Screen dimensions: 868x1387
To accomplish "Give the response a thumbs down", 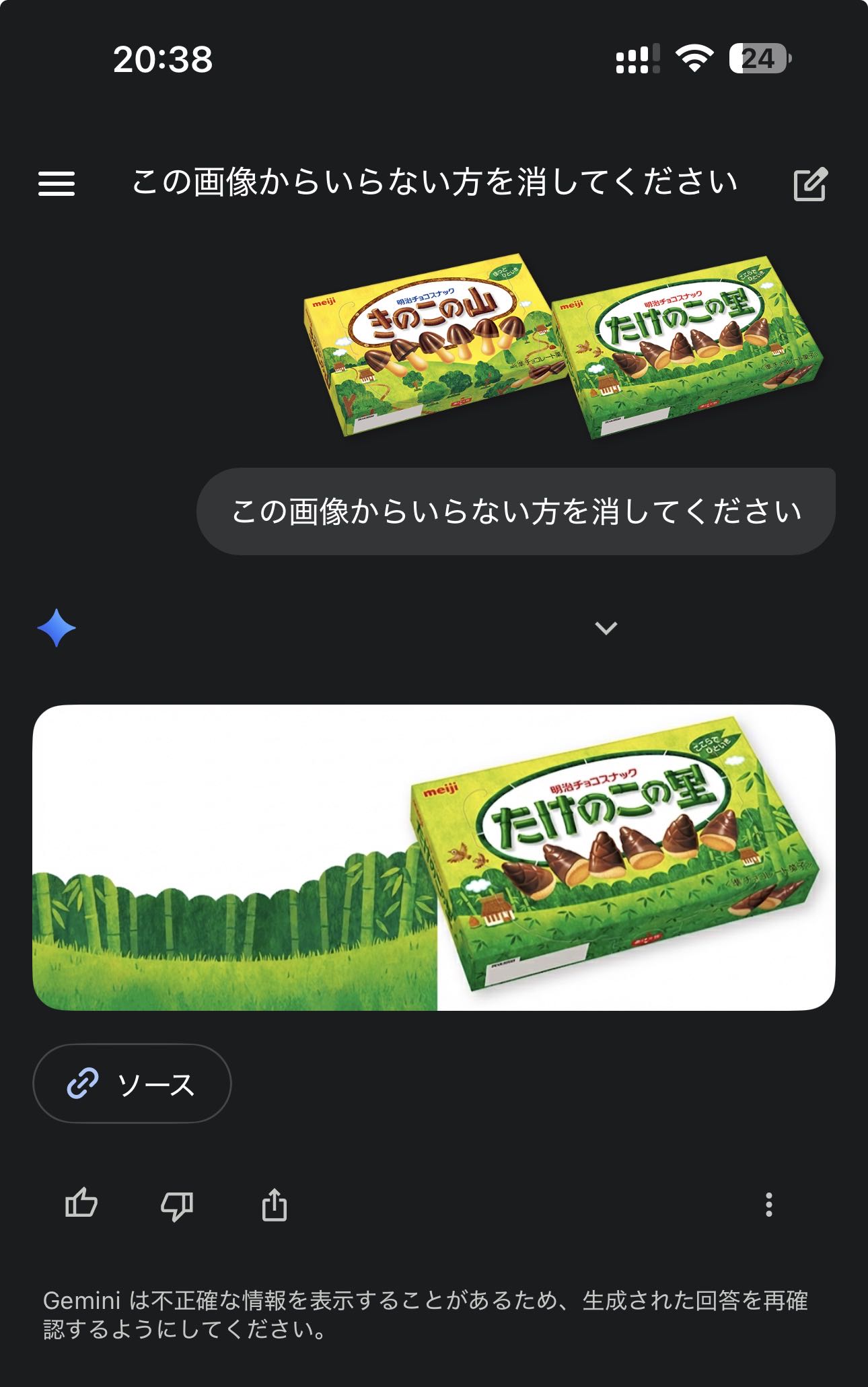I will pos(177,1205).
